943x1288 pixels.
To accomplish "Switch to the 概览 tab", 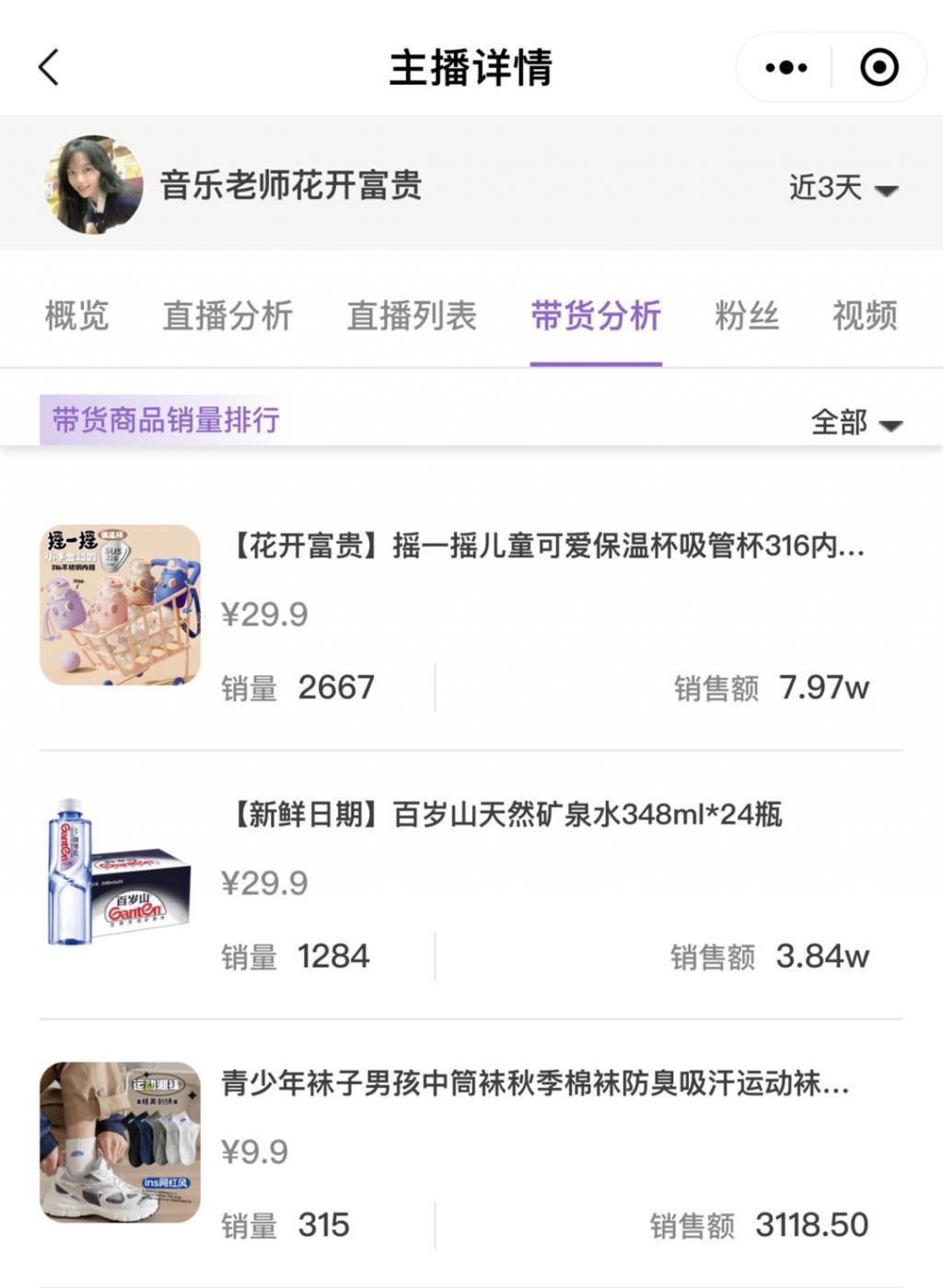I will click(74, 315).
